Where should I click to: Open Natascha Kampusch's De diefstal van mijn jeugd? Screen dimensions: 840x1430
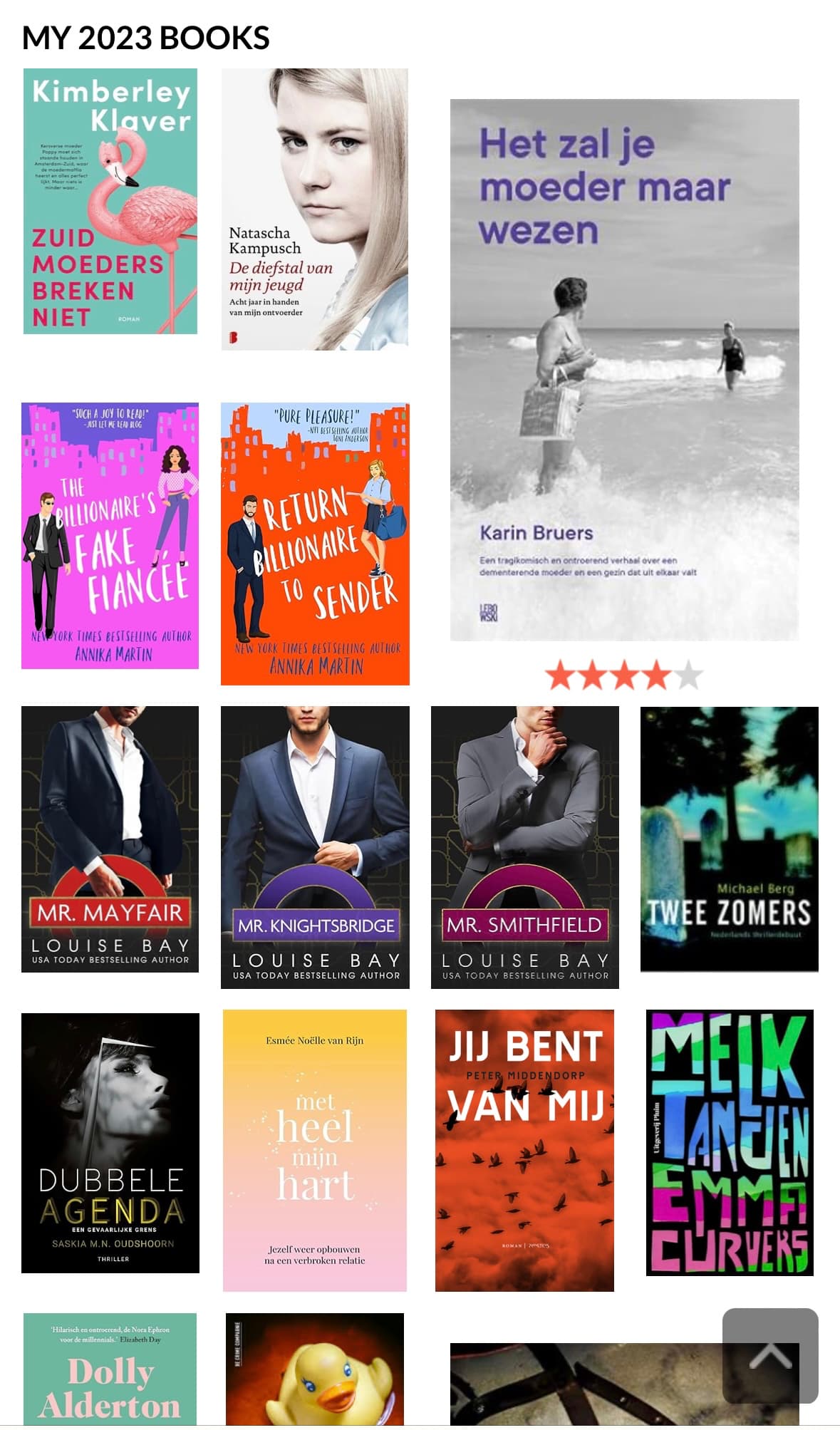point(314,209)
